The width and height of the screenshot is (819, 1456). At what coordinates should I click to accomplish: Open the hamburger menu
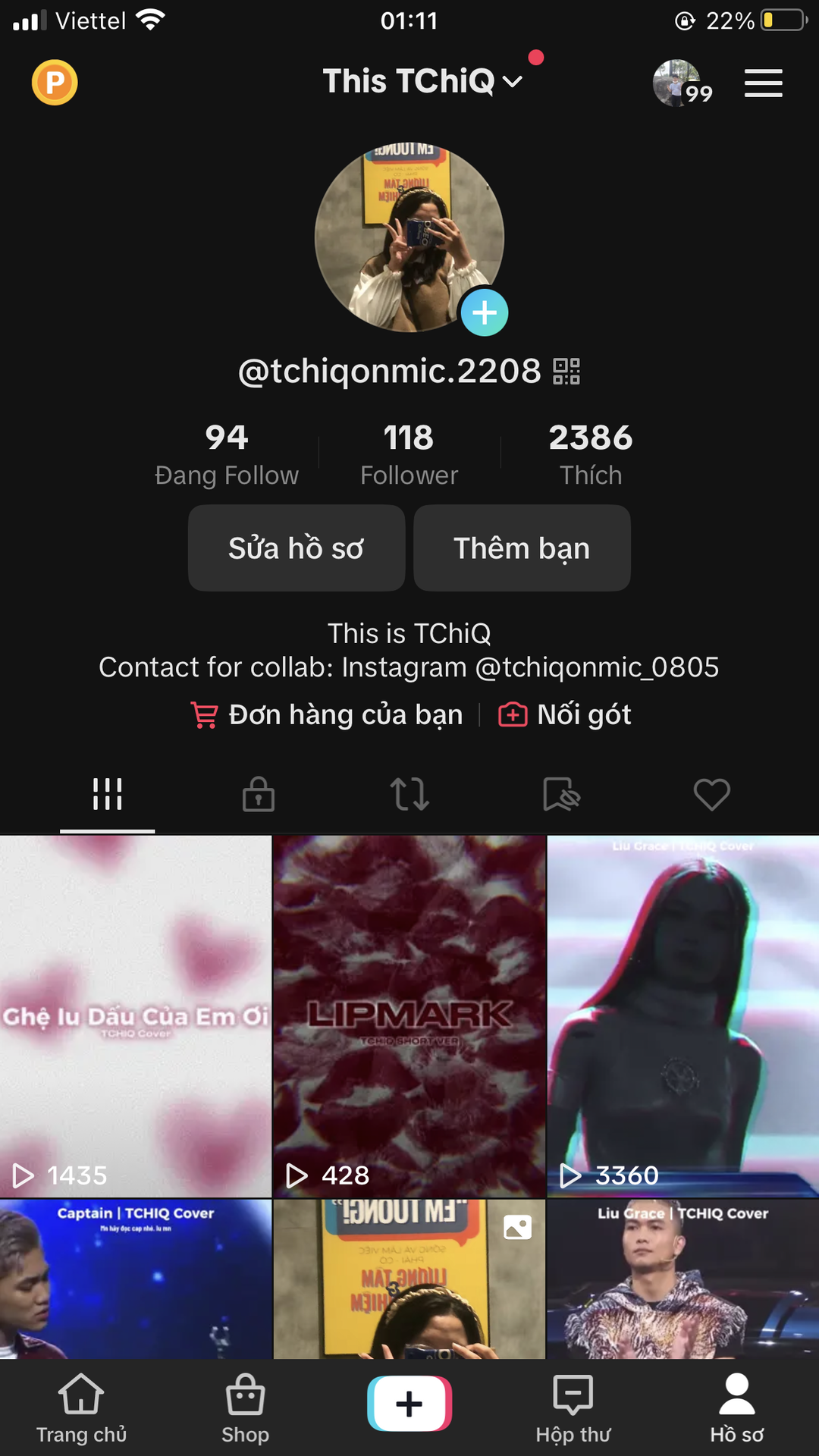point(763,83)
